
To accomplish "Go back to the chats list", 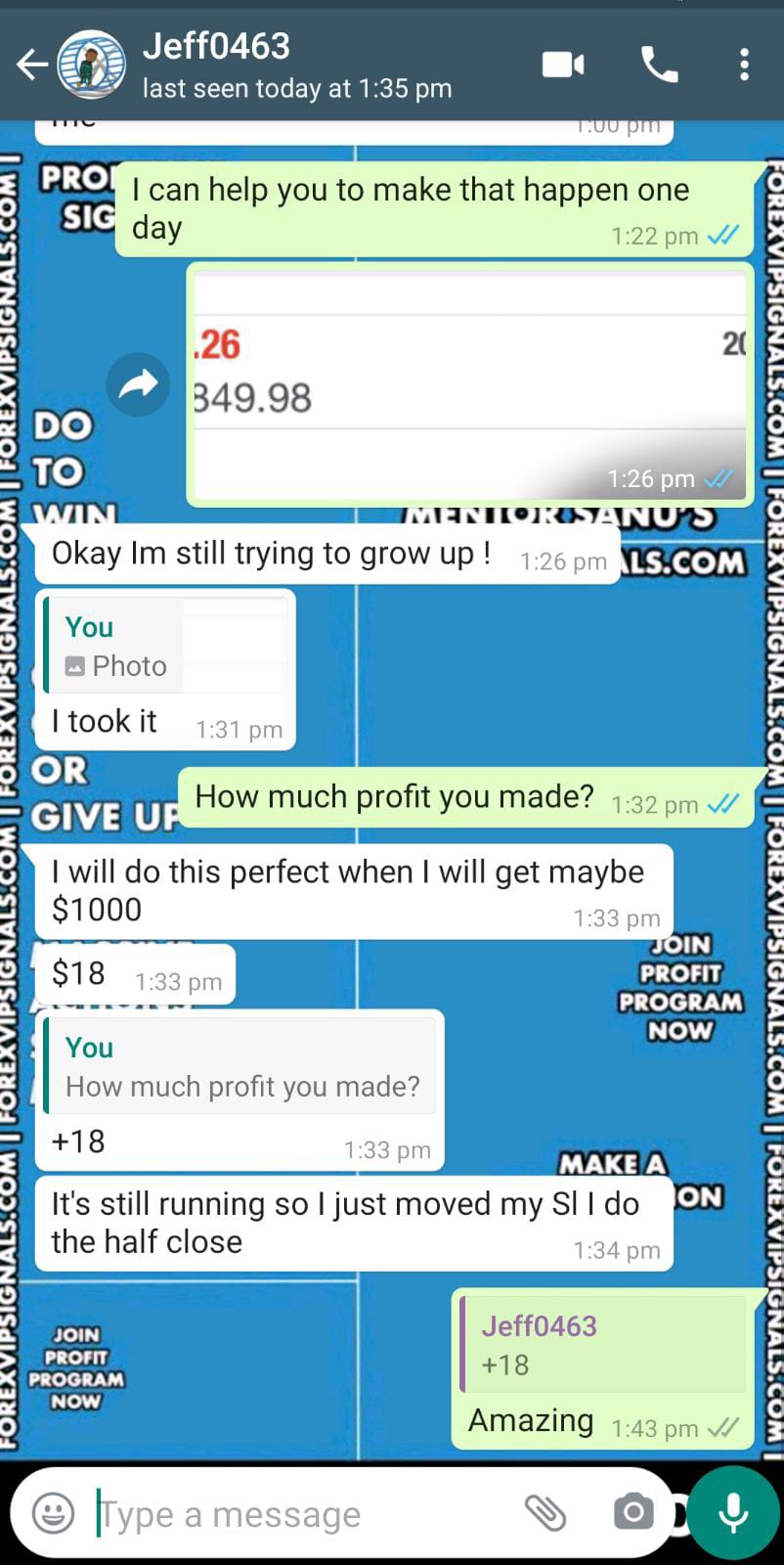I will [31, 66].
